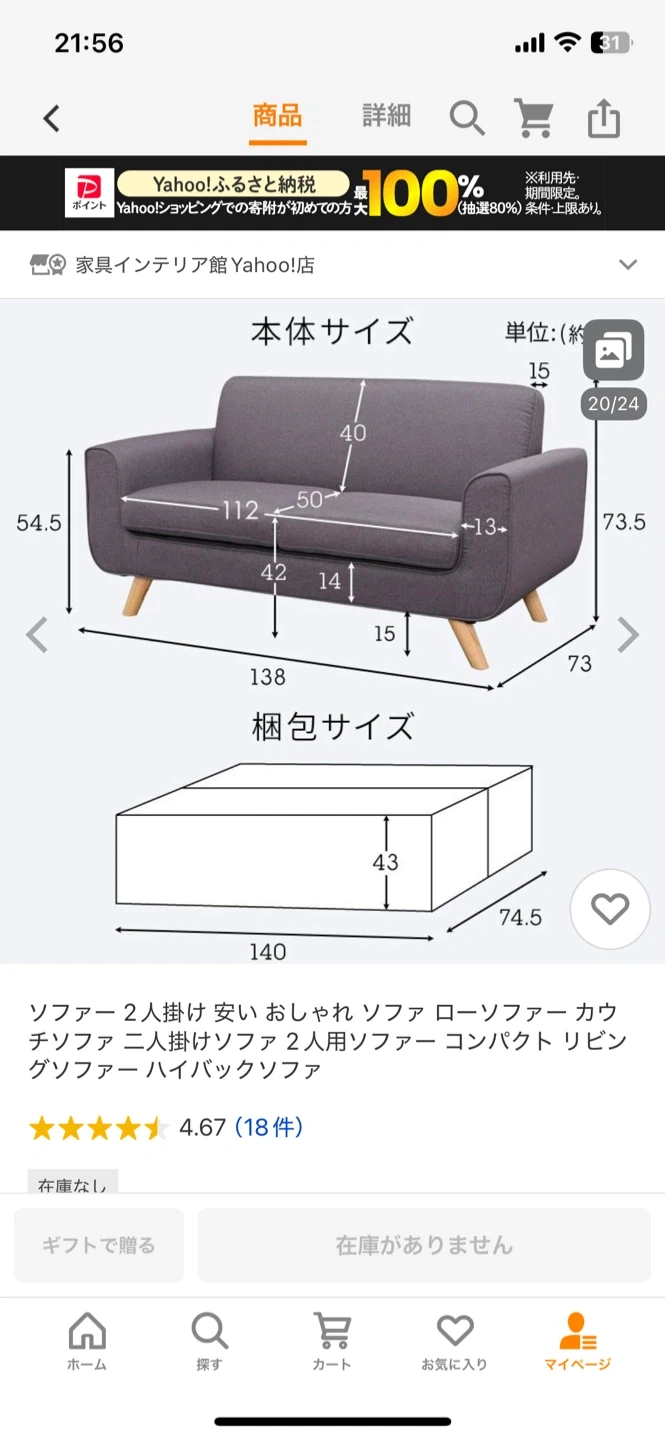Open the お気に入り tab
The height and width of the screenshot is (1440, 665).
454,1341
